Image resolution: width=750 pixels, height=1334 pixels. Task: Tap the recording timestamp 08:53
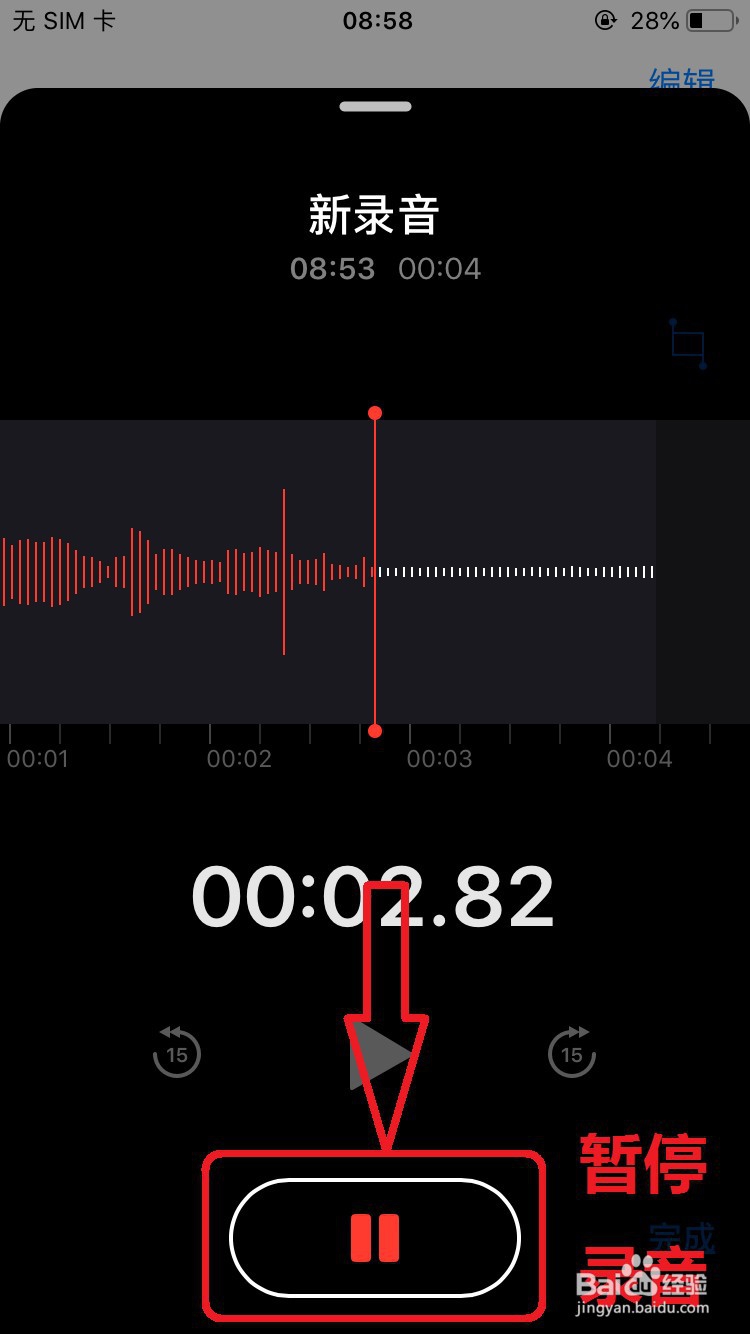click(x=333, y=268)
